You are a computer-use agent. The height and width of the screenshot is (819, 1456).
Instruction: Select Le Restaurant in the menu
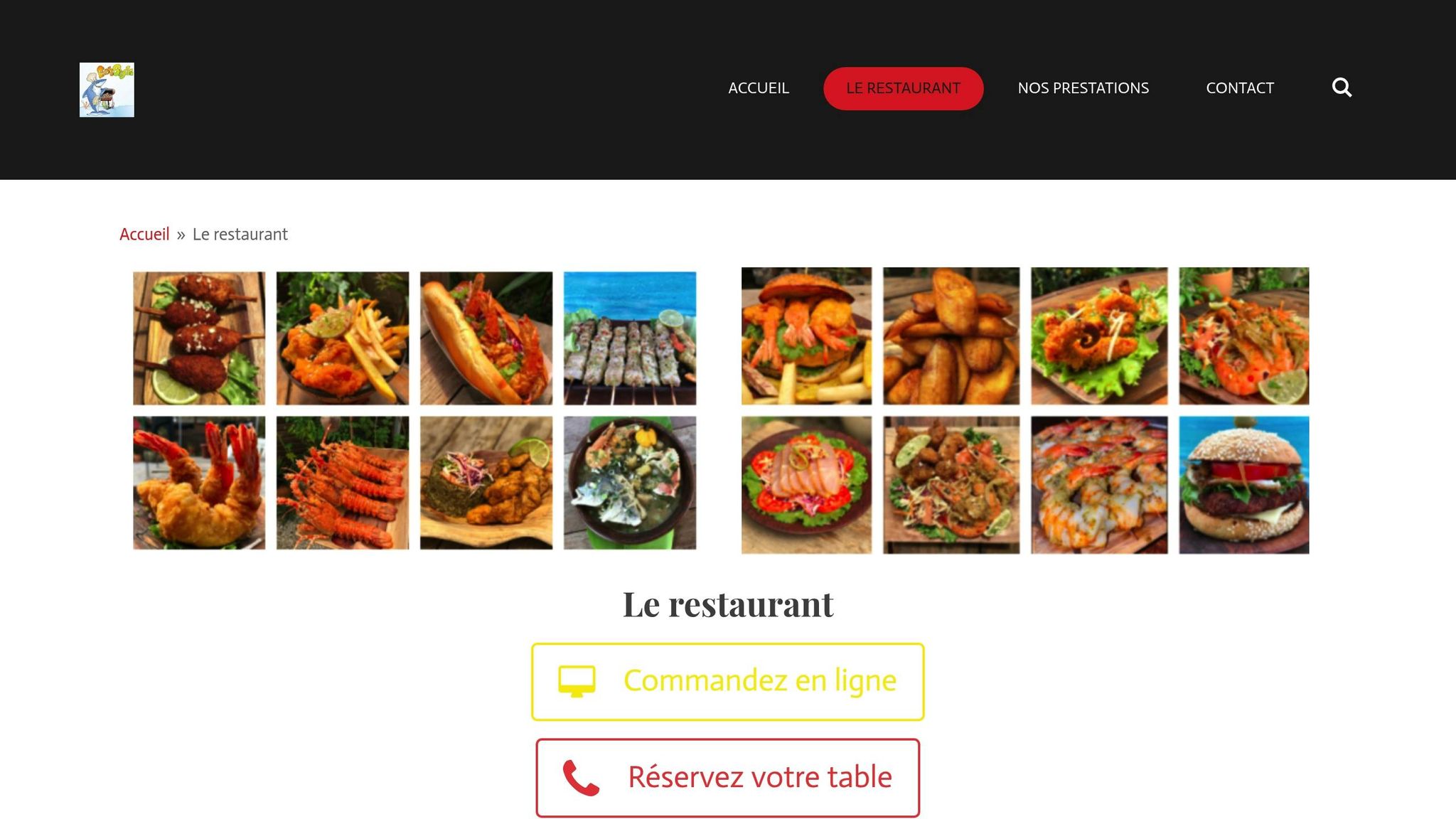click(903, 88)
